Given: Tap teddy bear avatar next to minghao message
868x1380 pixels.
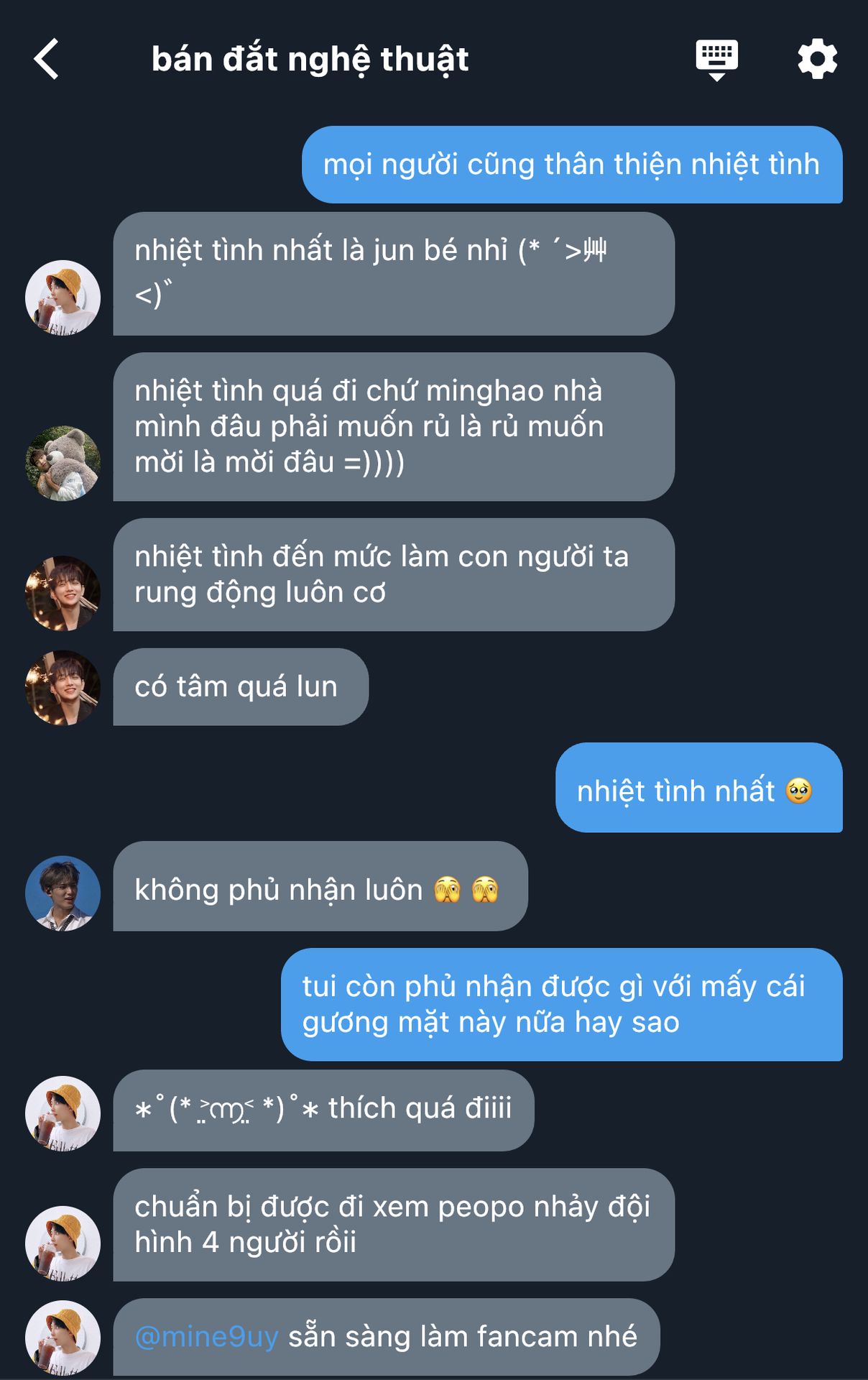Looking at the screenshot, I should pyautogui.click(x=63, y=463).
